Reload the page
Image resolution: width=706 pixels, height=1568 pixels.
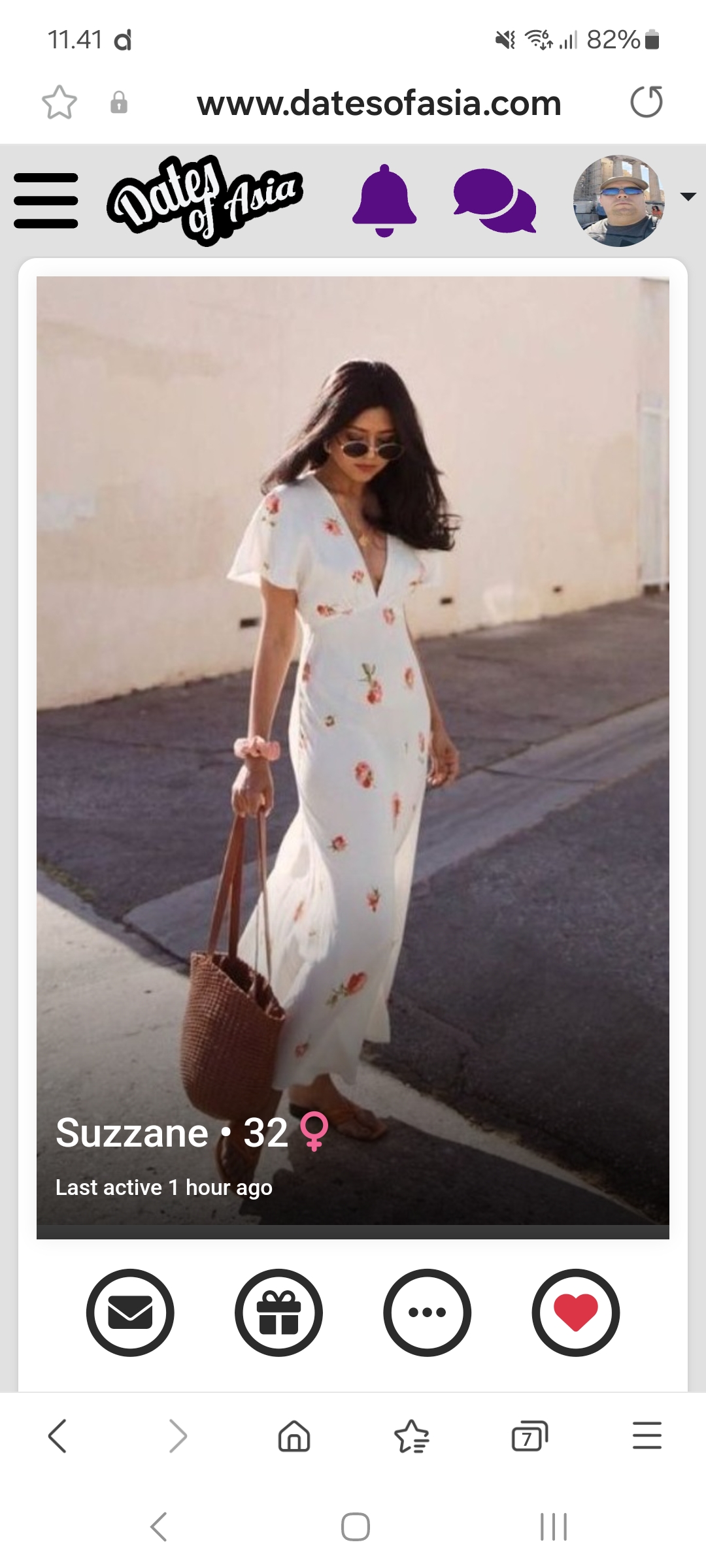pyautogui.click(x=647, y=103)
